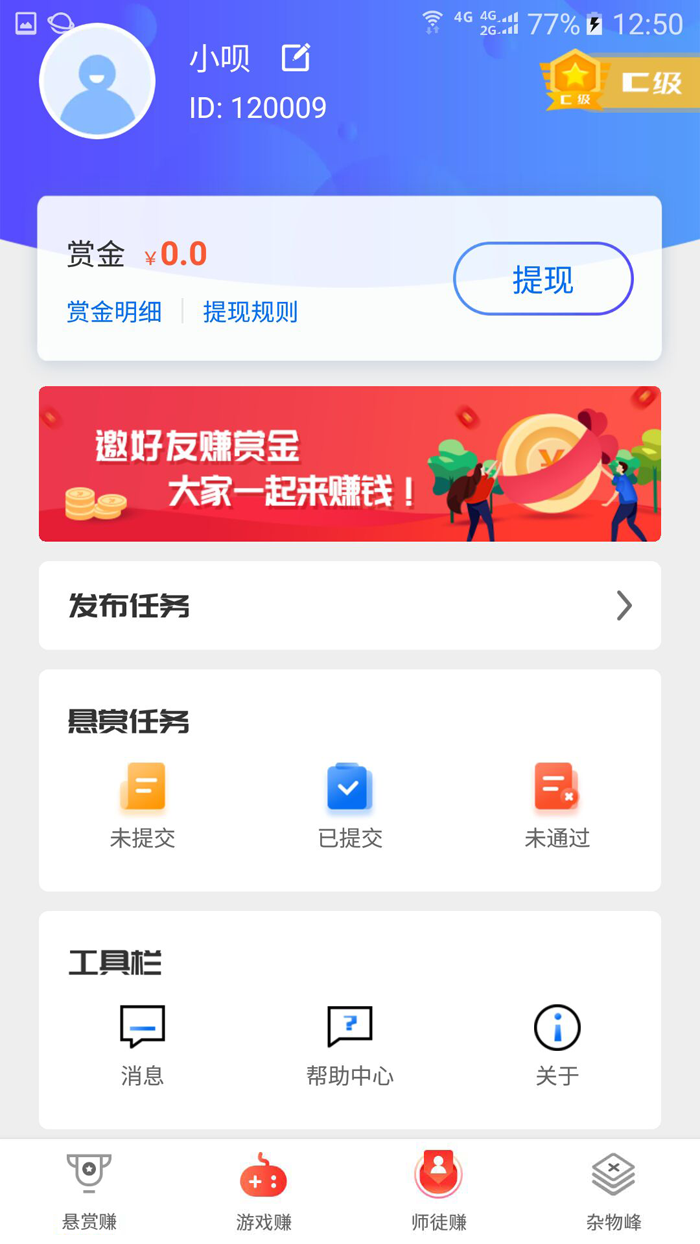Viewport: 700px width, 1244px height.
Task: Tap the 提现 withdraw button
Action: click(x=543, y=280)
